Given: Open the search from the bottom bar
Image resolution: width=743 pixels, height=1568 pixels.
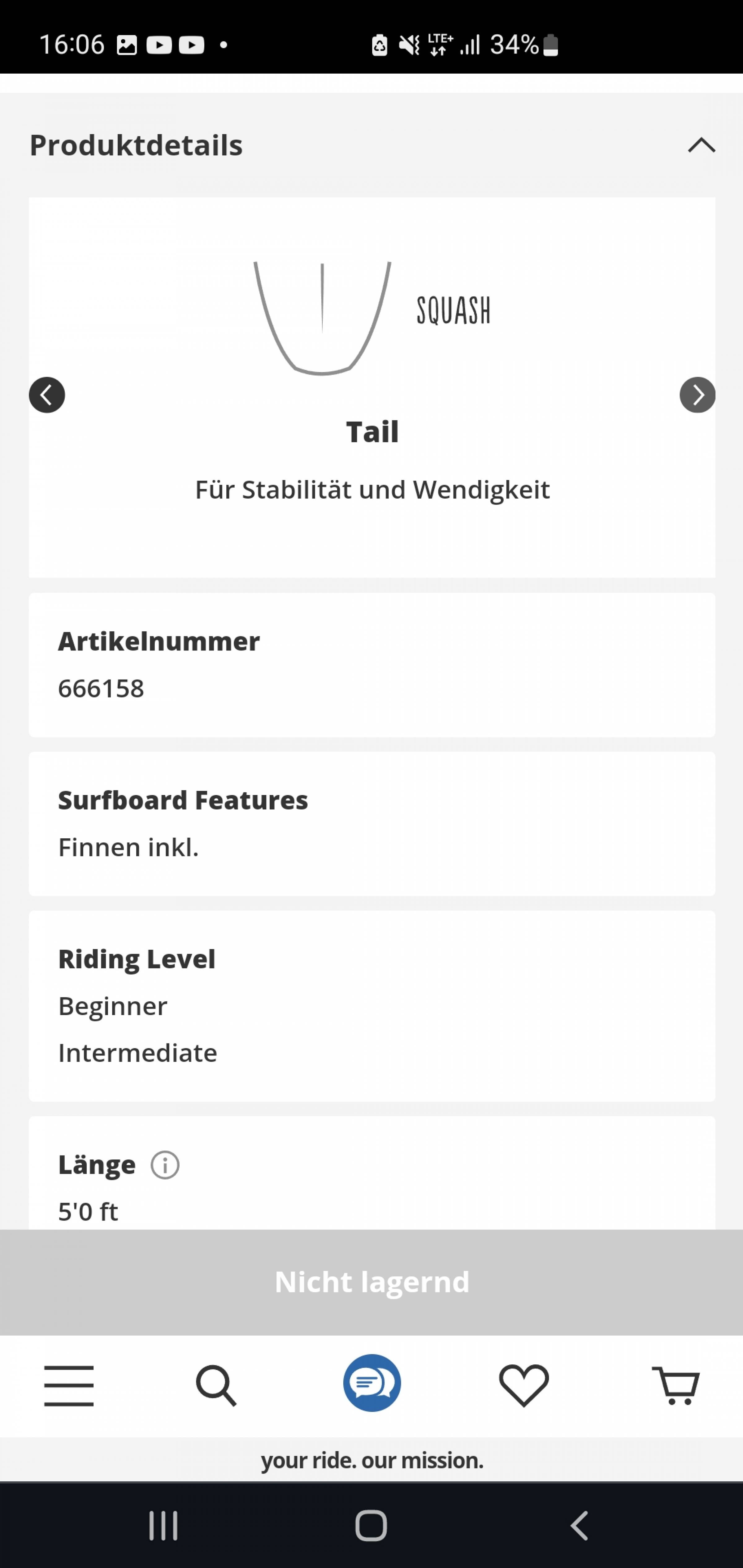Looking at the screenshot, I should click(x=216, y=1385).
